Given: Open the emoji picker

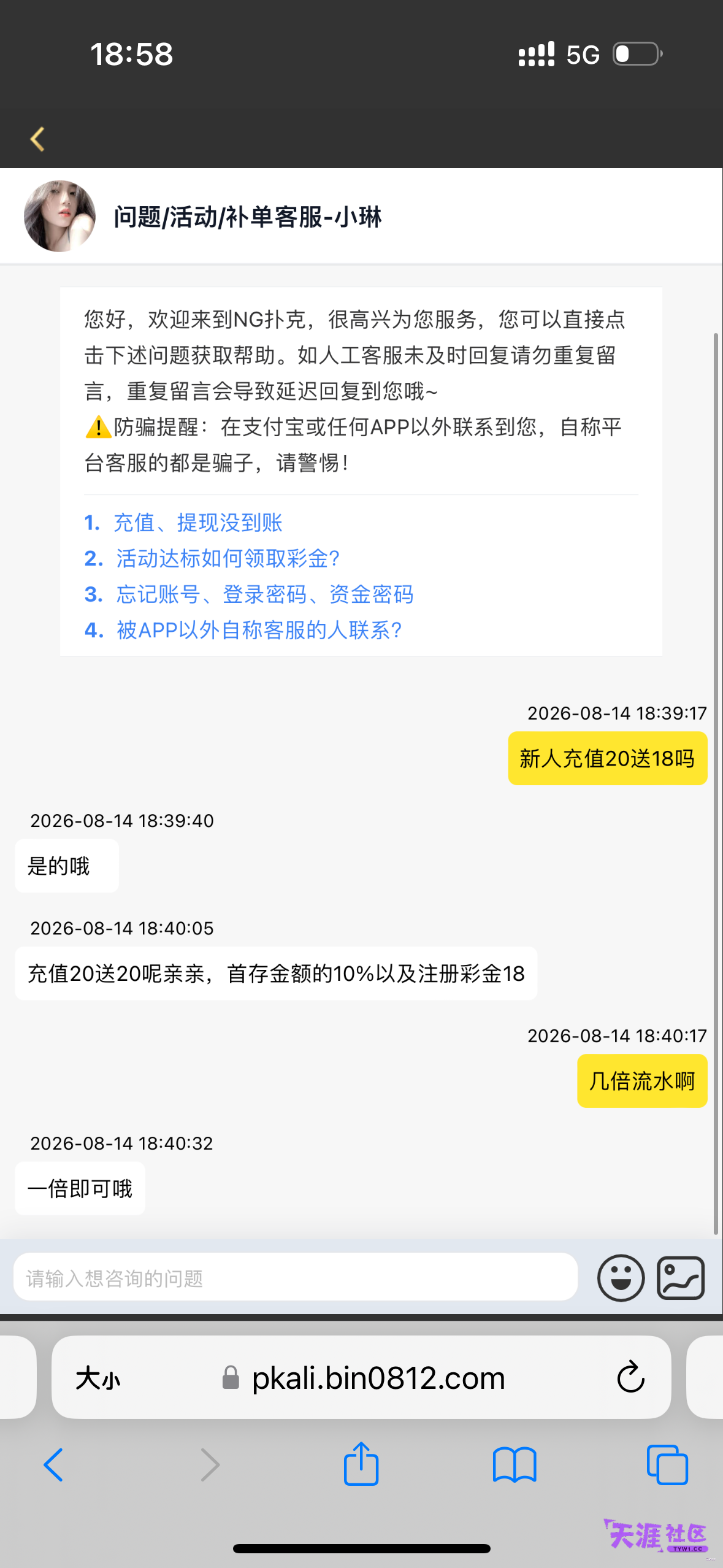Looking at the screenshot, I should tap(621, 1278).
